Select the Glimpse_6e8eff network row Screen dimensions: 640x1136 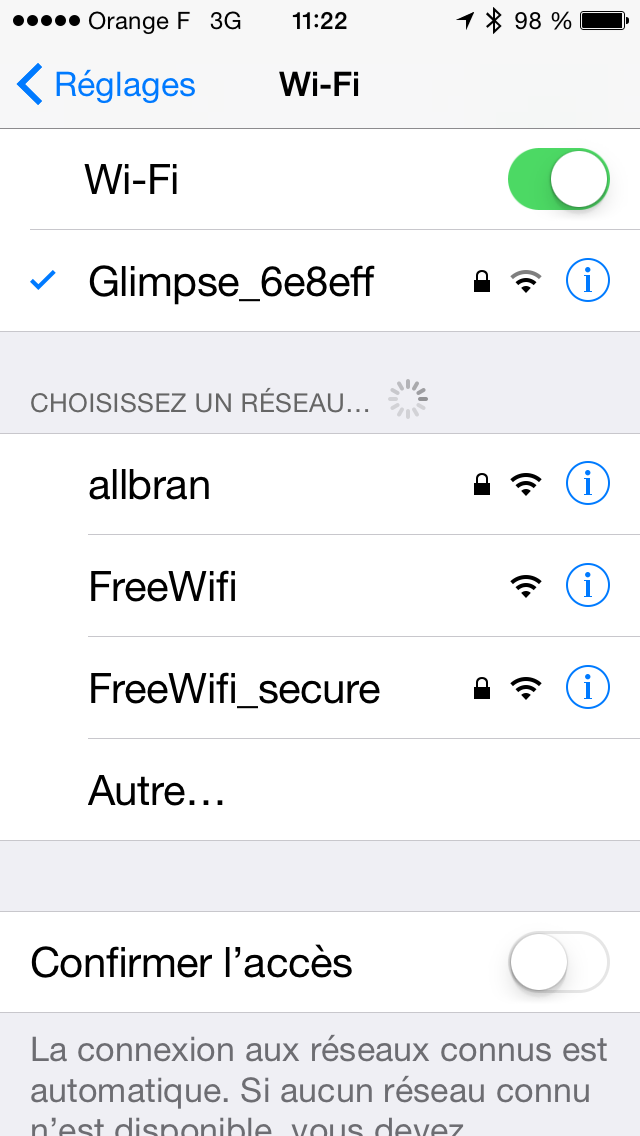click(320, 281)
